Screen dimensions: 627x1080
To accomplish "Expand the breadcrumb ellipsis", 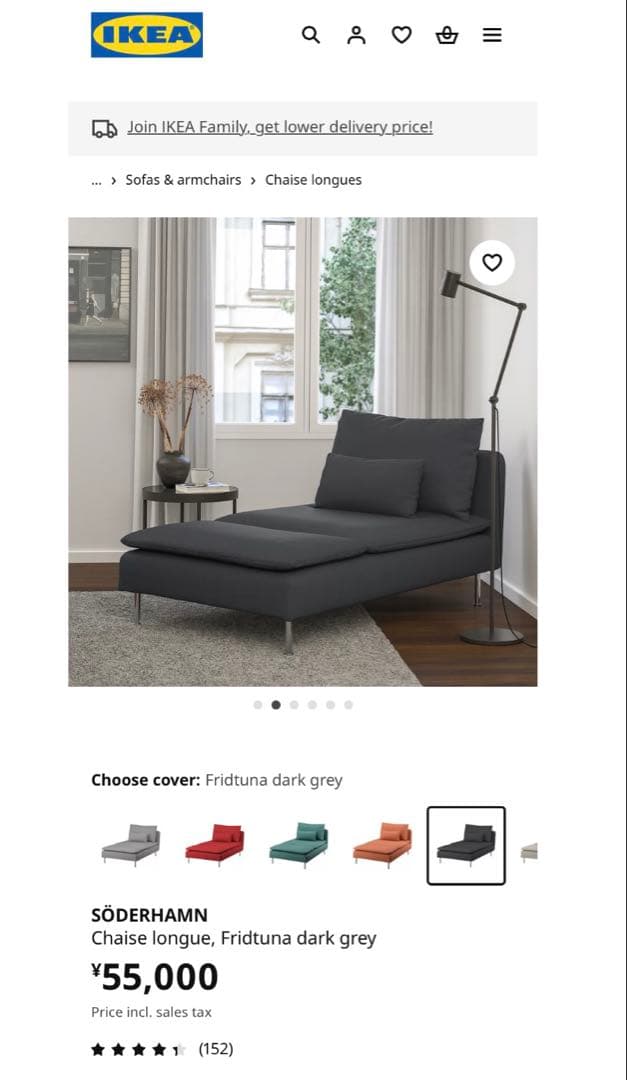I will (96, 180).
